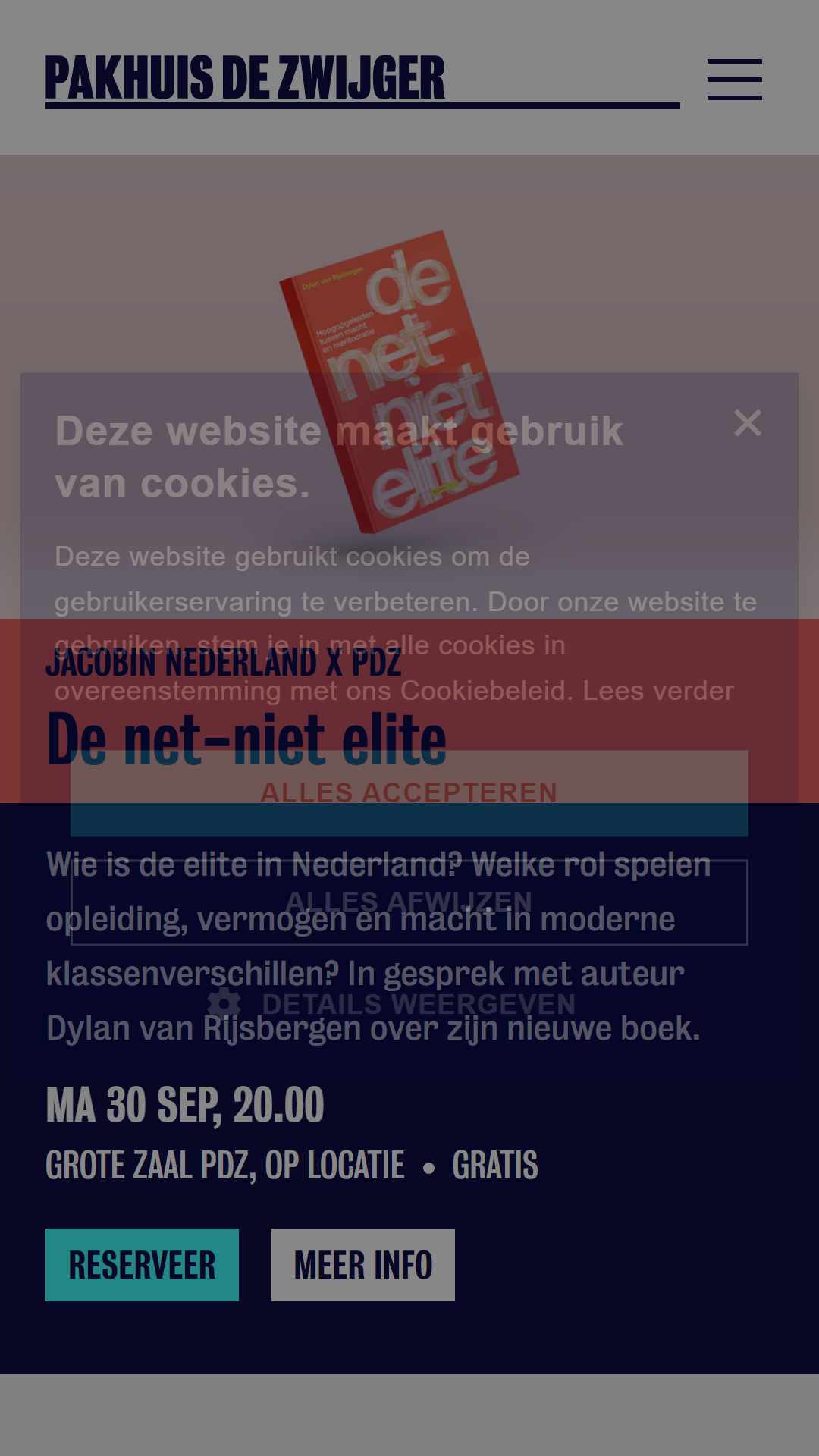Open Meer Info for the event
The width and height of the screenshot is (819, 1456).
coord(362,1265)
